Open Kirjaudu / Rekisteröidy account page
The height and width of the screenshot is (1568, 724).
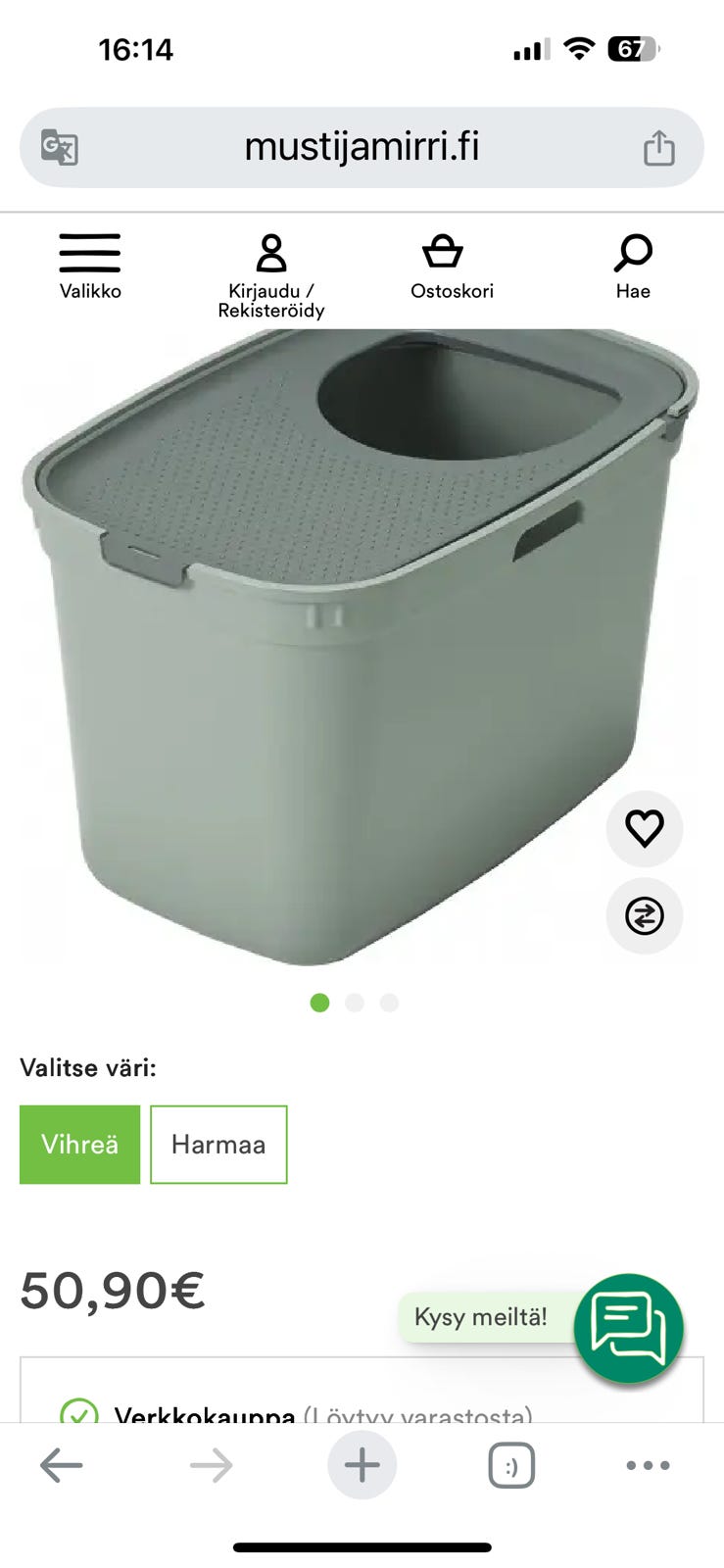tap(271, 274)
